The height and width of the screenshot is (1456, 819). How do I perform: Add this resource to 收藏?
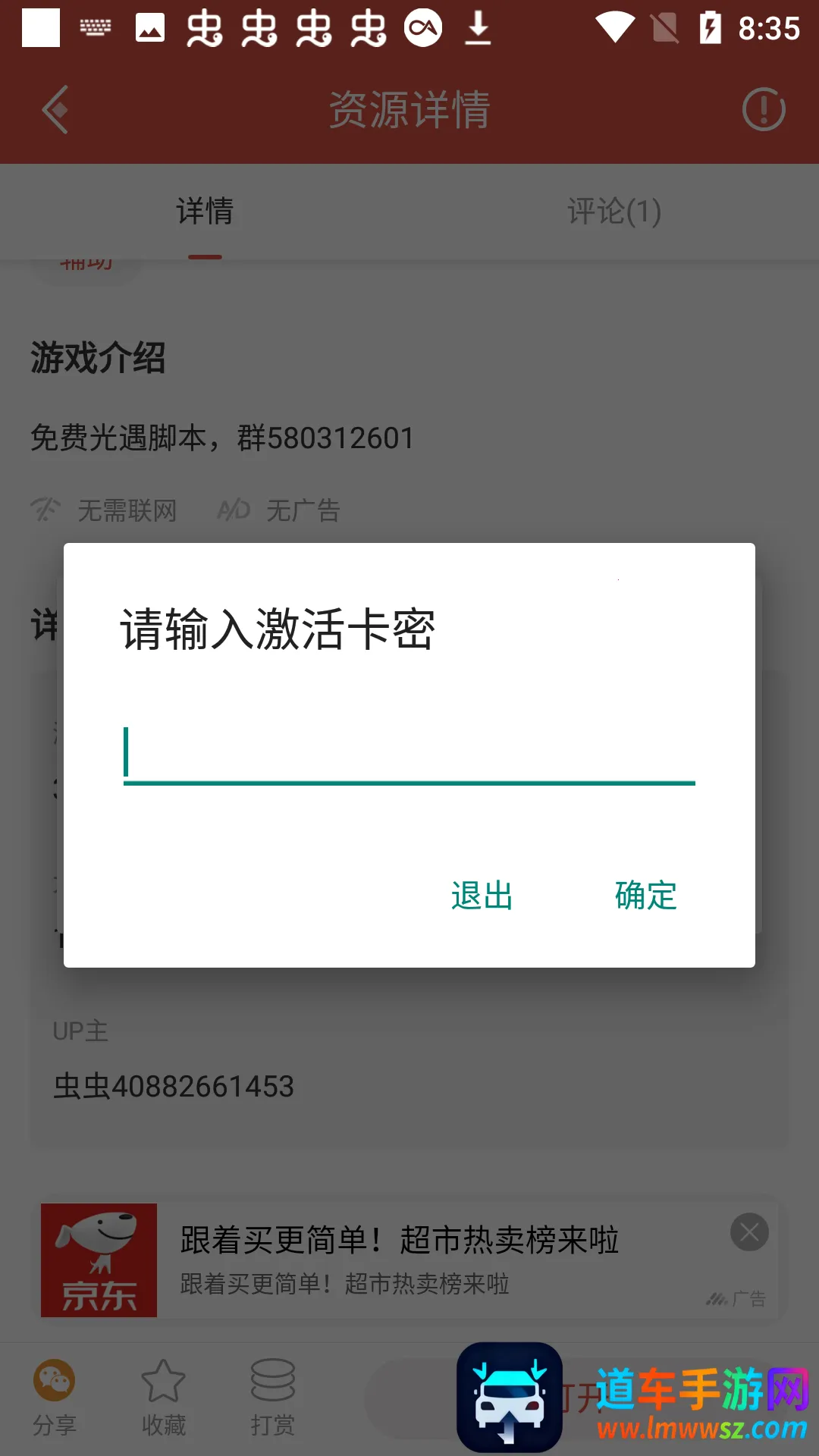(x=164, y=1397)
